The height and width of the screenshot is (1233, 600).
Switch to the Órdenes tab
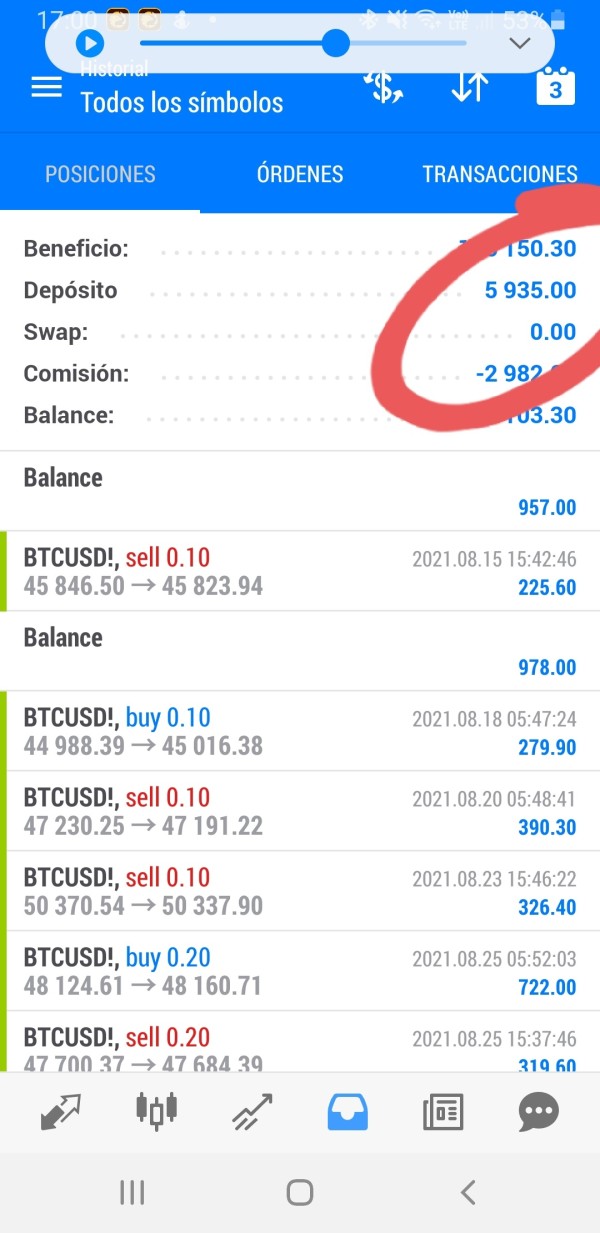(x=300, y=174)
